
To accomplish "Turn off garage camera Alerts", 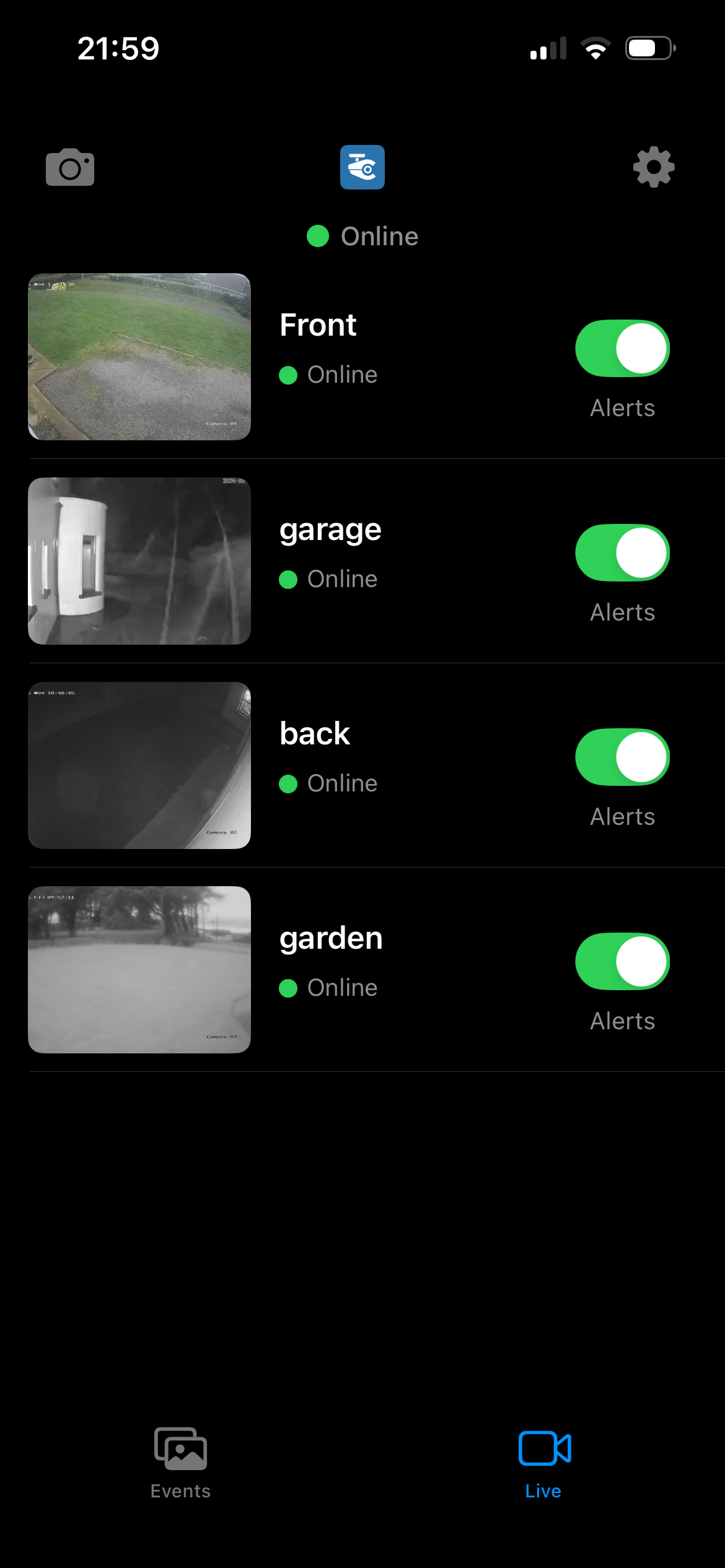I will click(621, 552).
